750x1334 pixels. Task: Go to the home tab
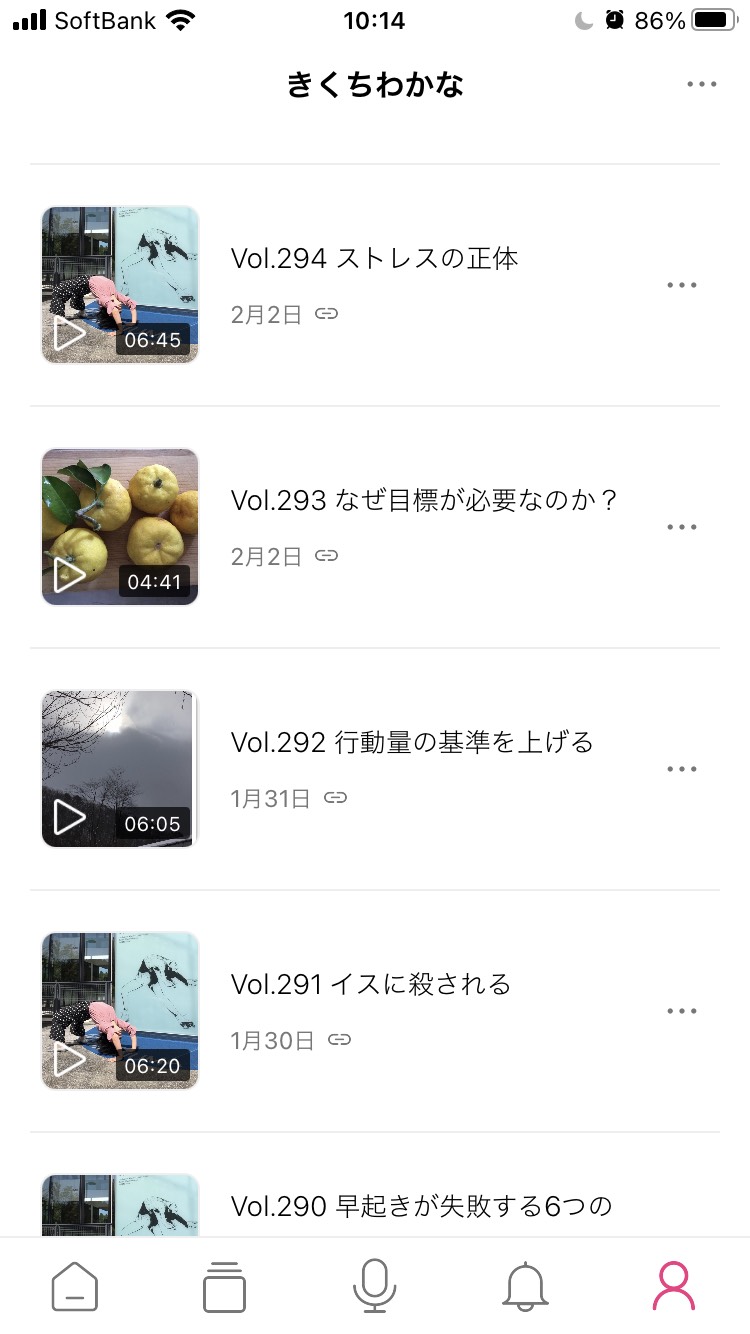75,1286
